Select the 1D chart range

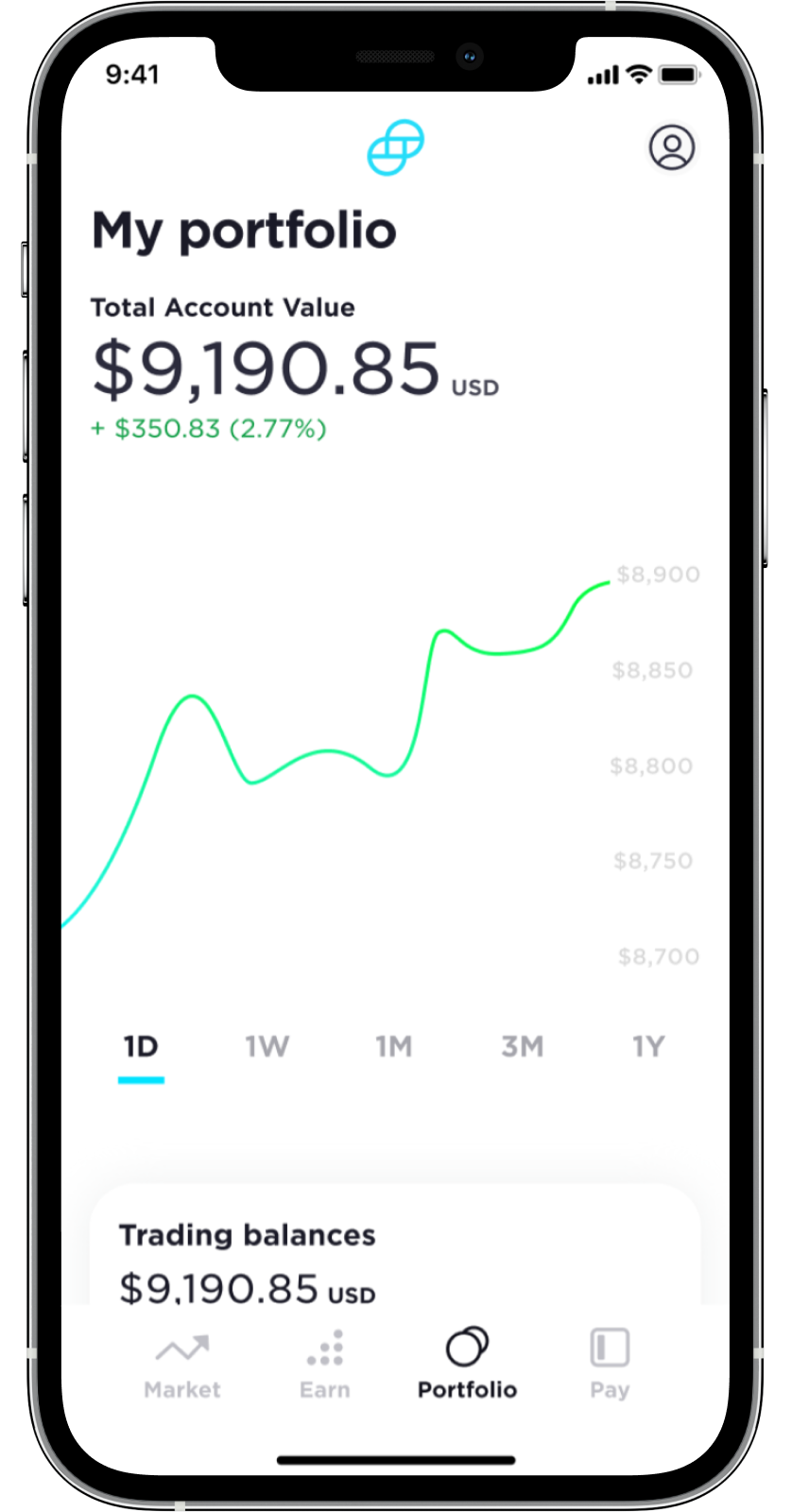pos(141,1047)
